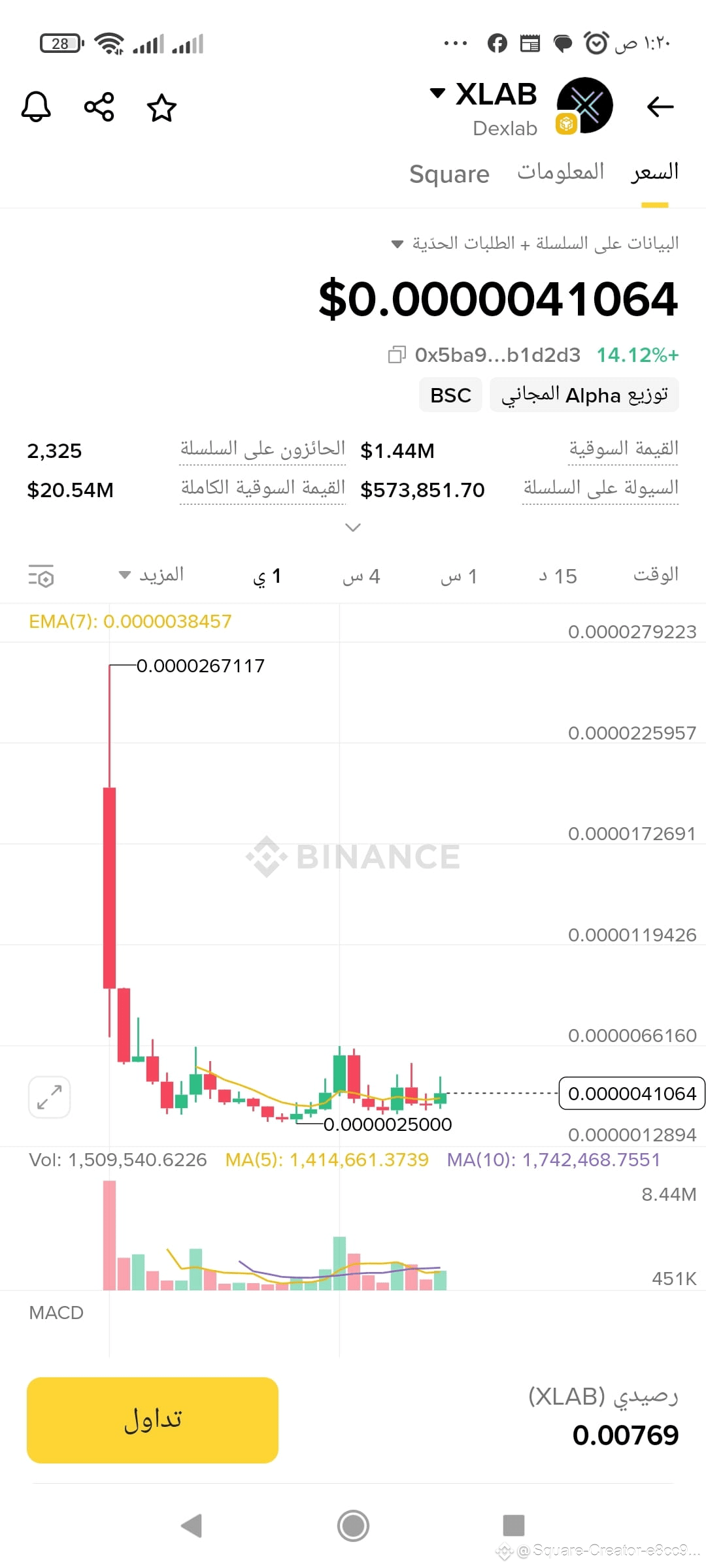Open the XLAB token selector dropdown
This screenshot has height=1568, width=706.
[x=437, y=93]
